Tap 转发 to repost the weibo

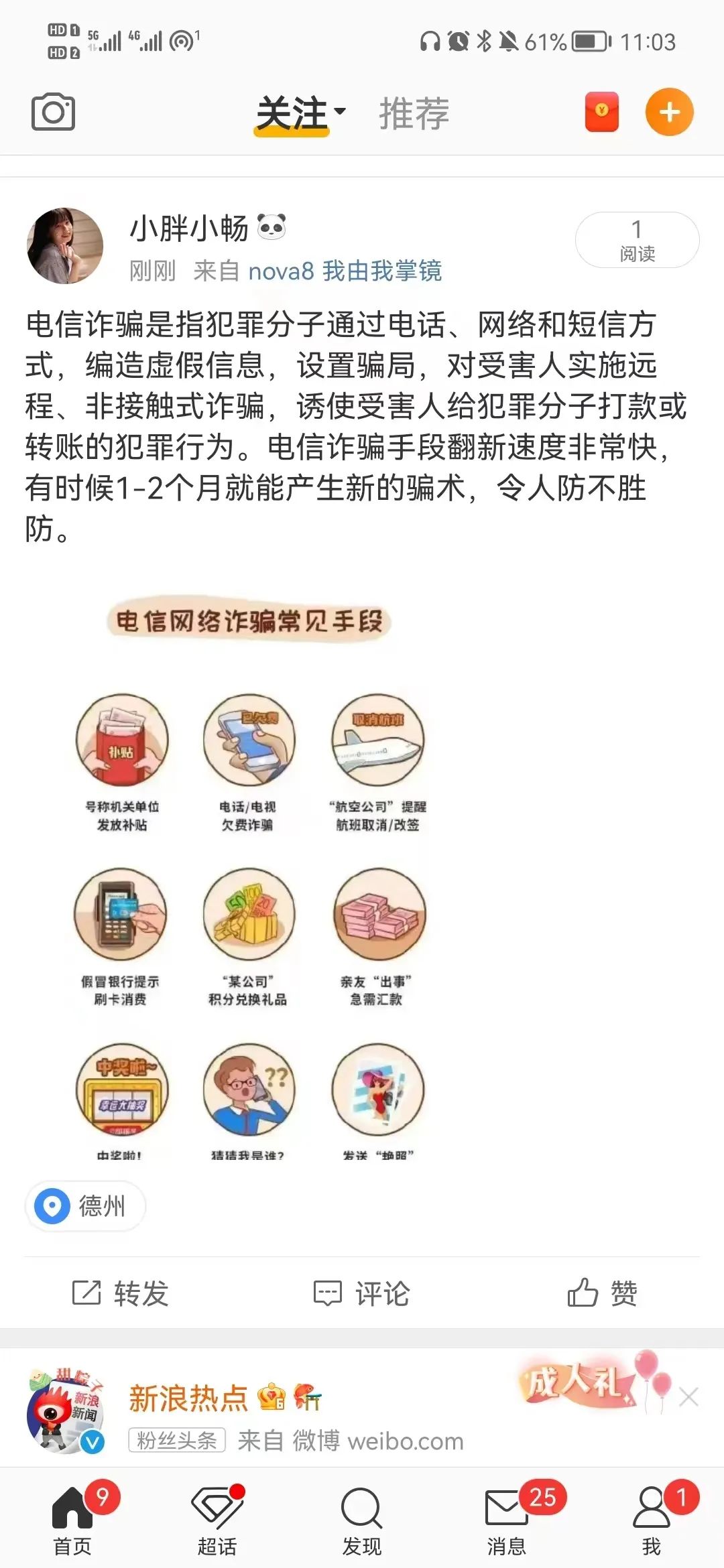click(x=122, y=1293)
